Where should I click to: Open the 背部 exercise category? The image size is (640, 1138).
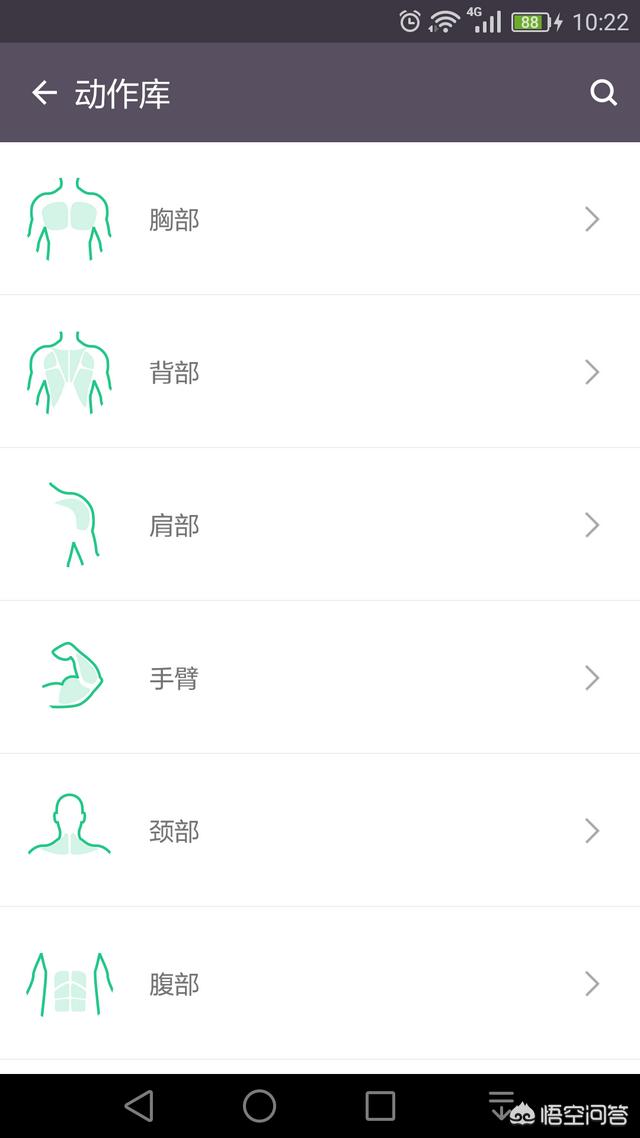coord(320,372)
